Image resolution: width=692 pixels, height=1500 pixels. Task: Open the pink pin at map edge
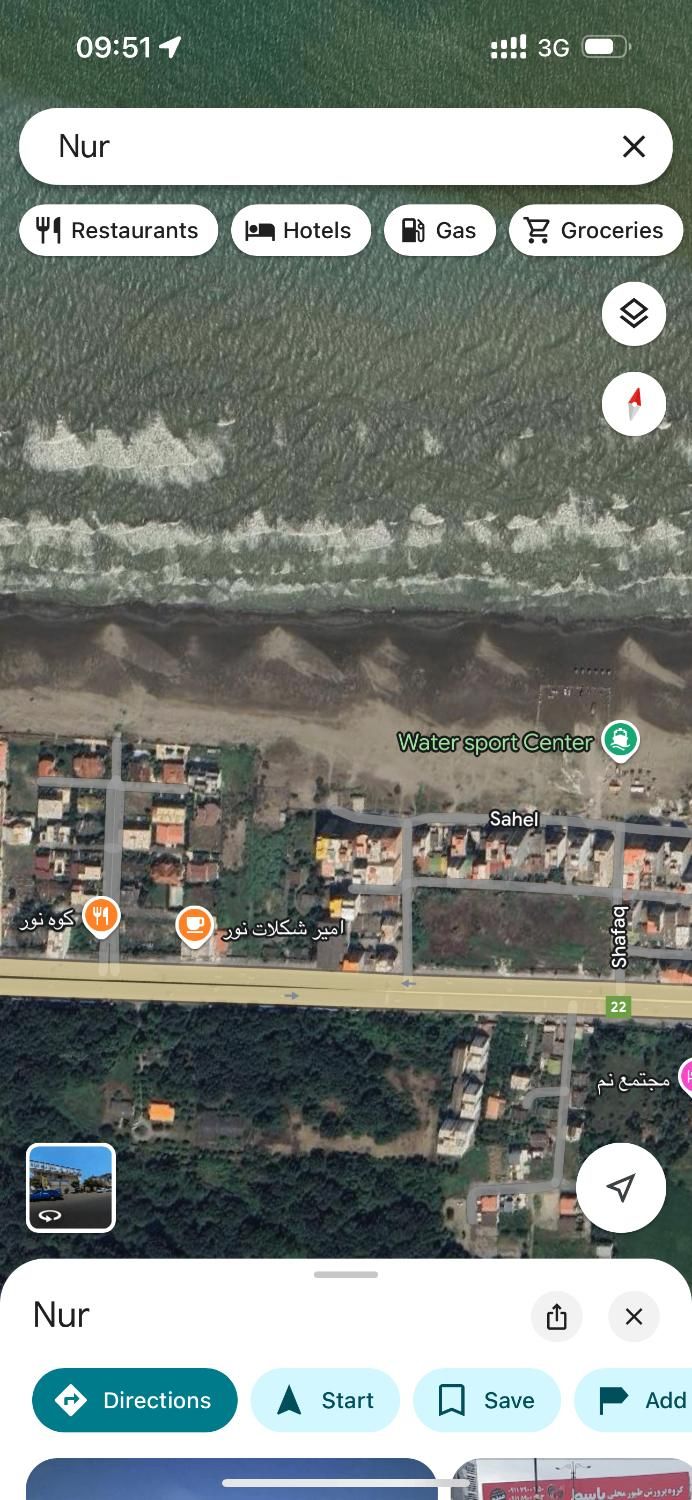pos(686,1077)
